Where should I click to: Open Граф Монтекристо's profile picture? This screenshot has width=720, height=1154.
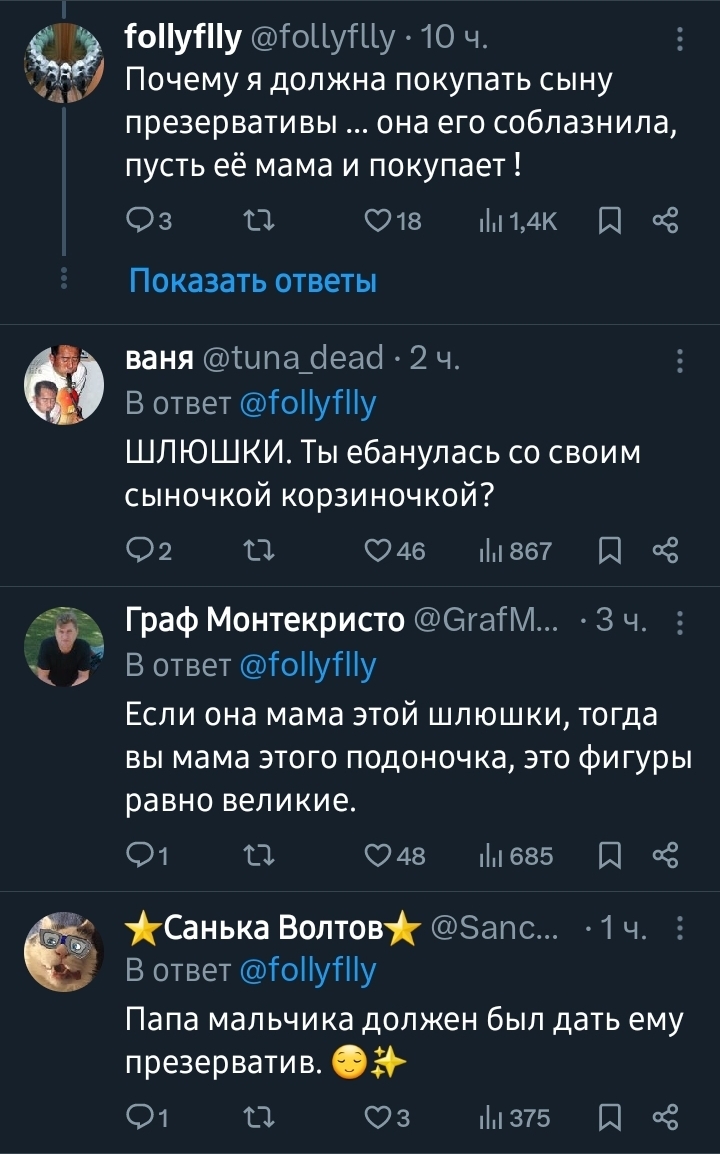tap(64, 645)
